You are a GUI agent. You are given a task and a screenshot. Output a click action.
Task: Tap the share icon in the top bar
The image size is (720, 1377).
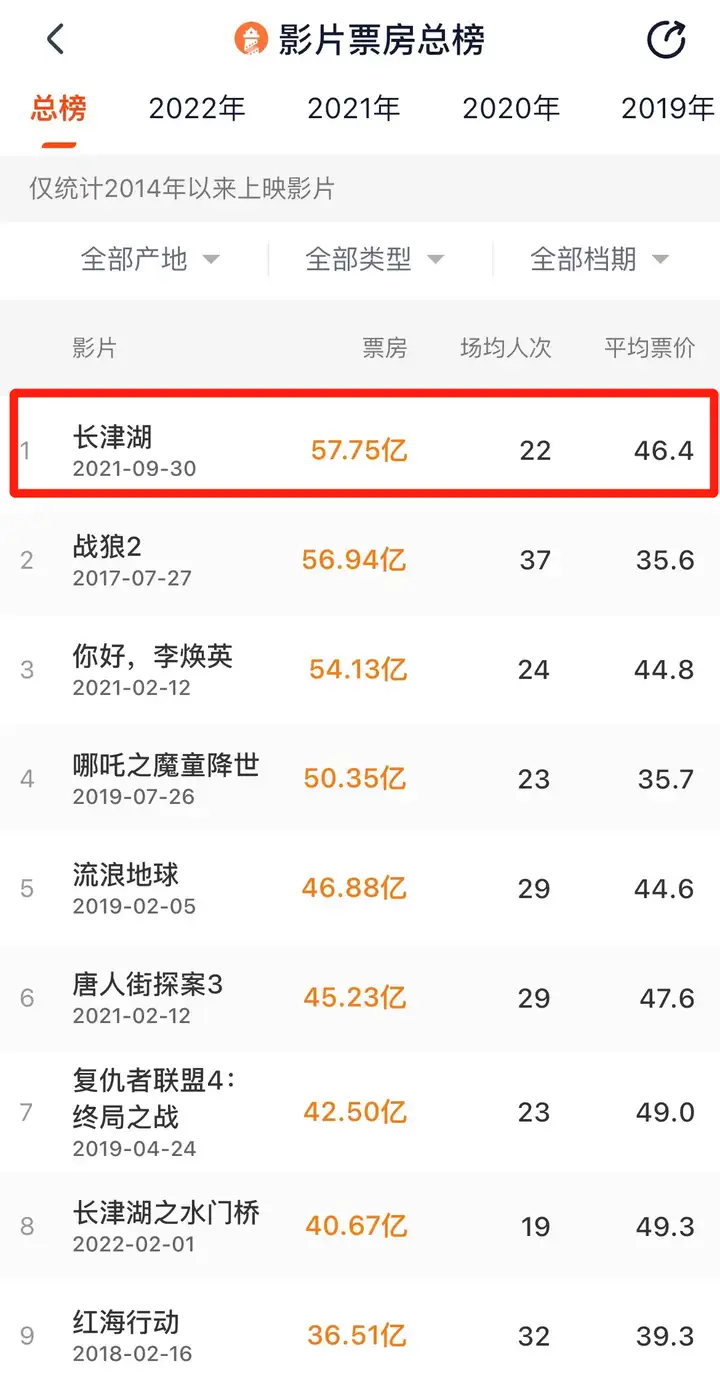[x=666, y=40]
